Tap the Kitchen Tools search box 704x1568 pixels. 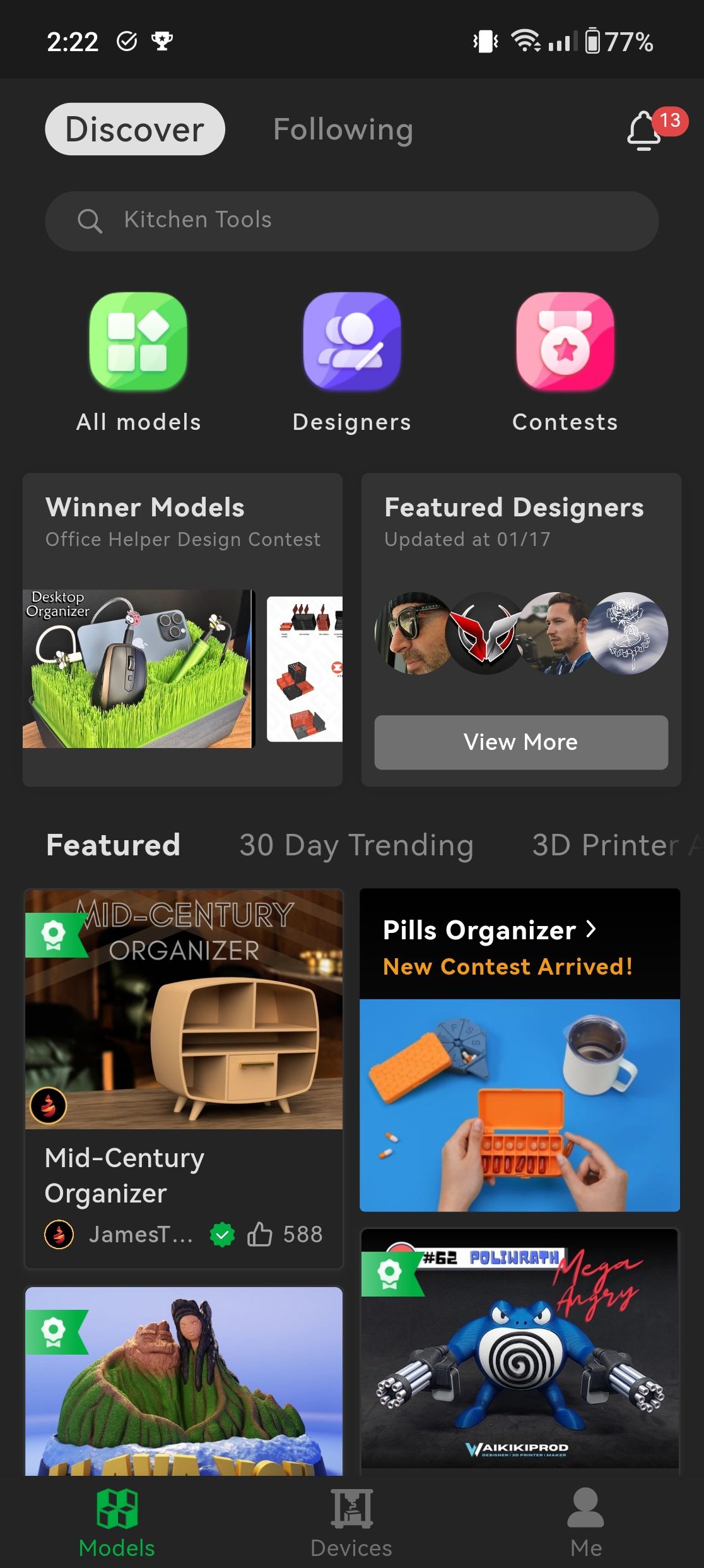point(351,220)
